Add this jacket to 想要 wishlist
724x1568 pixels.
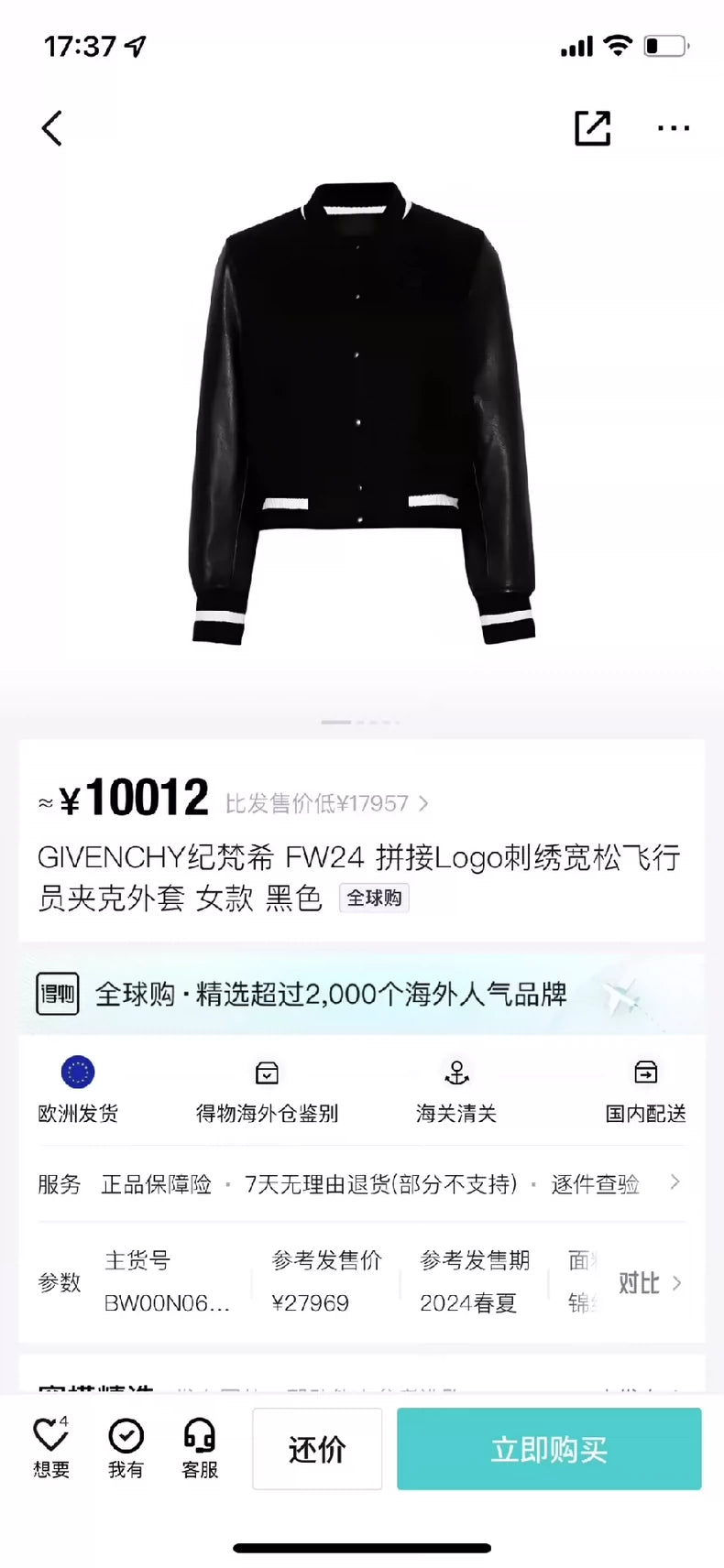coord(51,1447)
